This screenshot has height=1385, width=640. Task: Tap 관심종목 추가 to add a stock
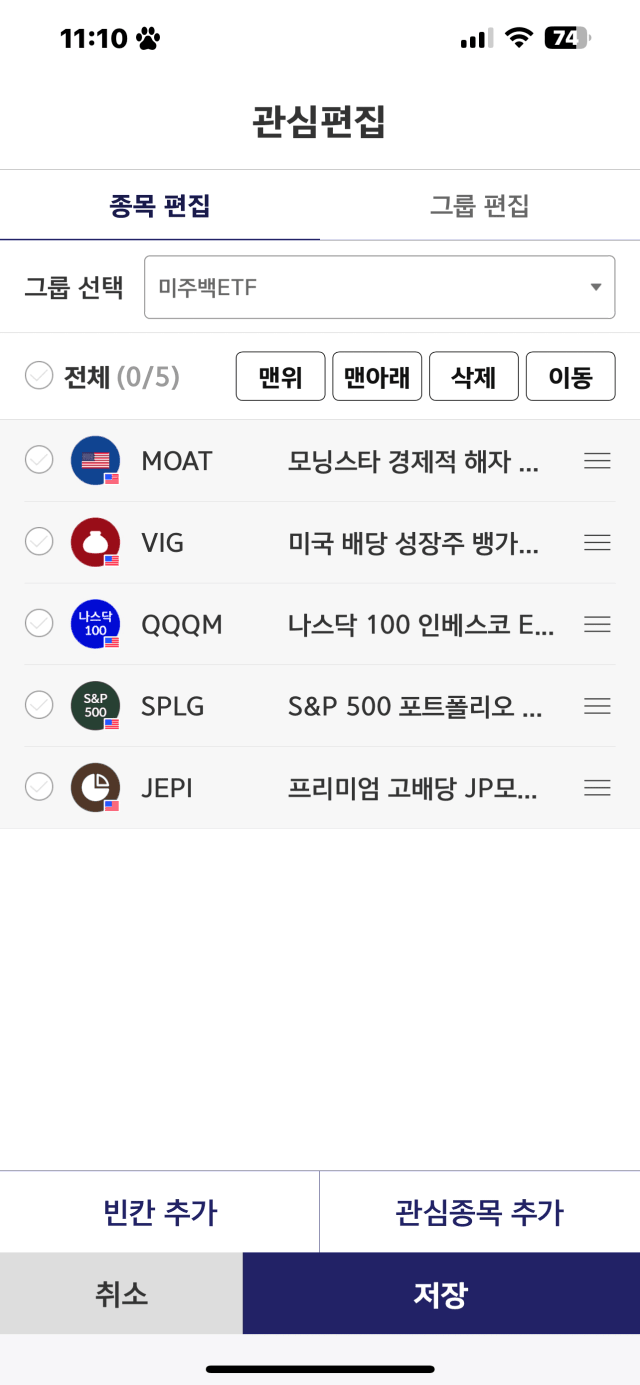[x=480, y=1212]
